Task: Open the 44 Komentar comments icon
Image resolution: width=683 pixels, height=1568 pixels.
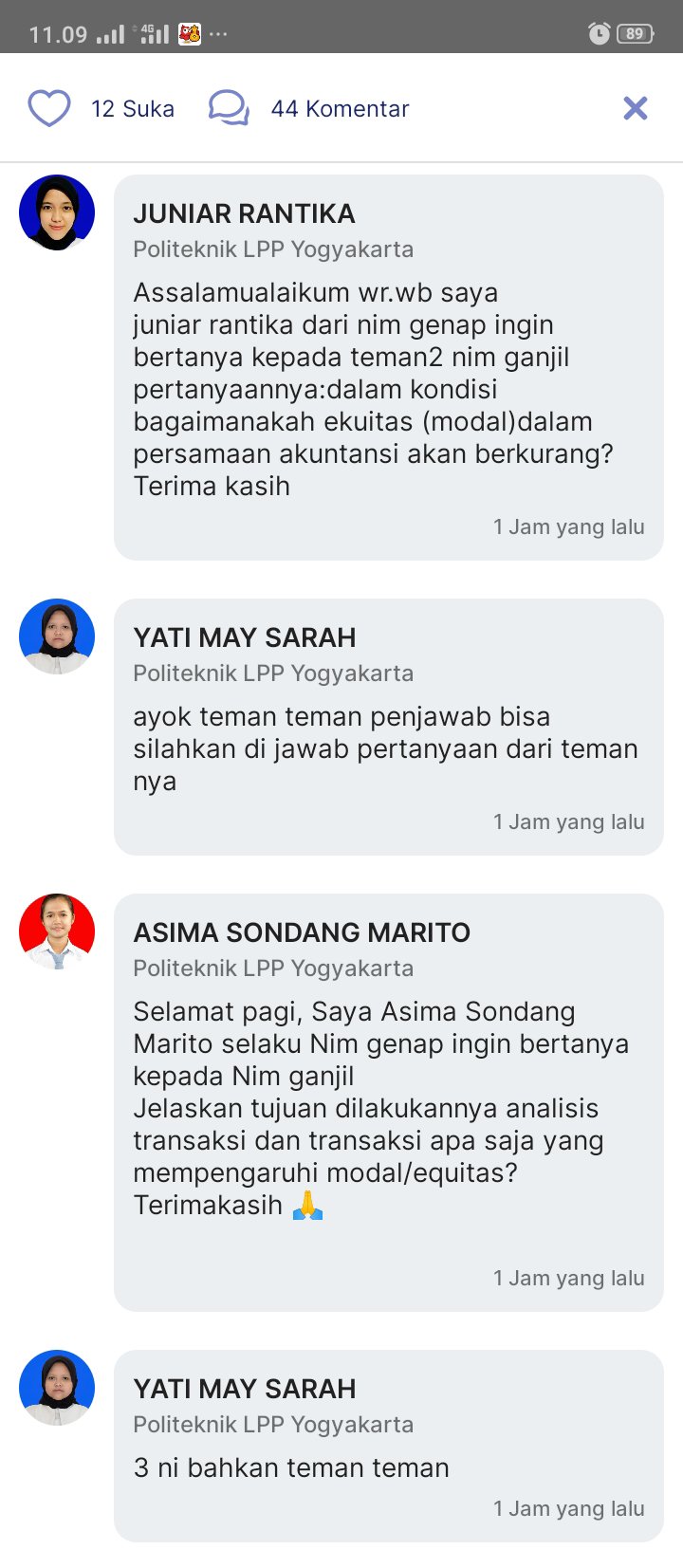Action: coord(229,108)
